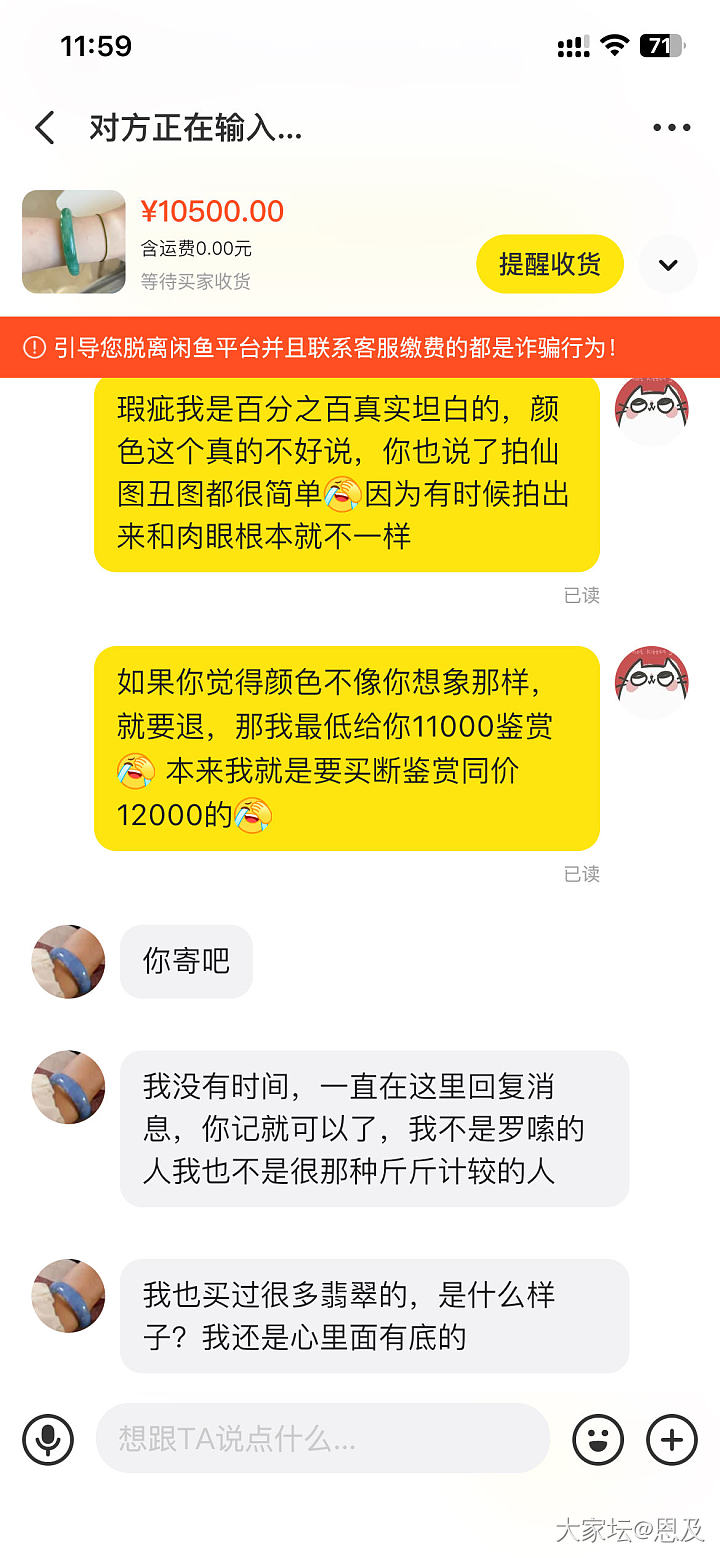Expand the order actions chevron
The image size is (720, 1558).
pos(668,265)
